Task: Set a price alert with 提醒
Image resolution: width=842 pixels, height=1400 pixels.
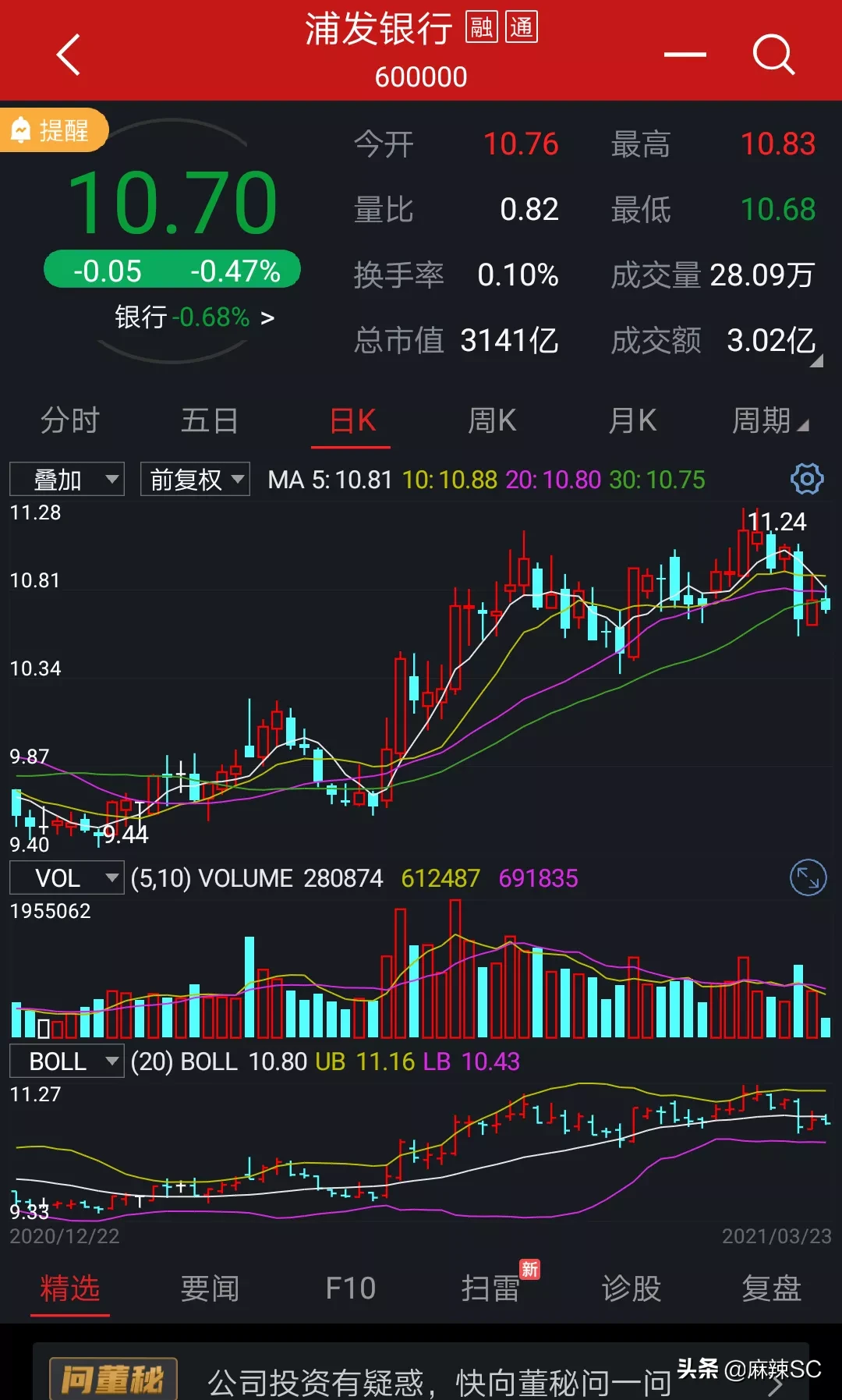Action: click(53, 130)
